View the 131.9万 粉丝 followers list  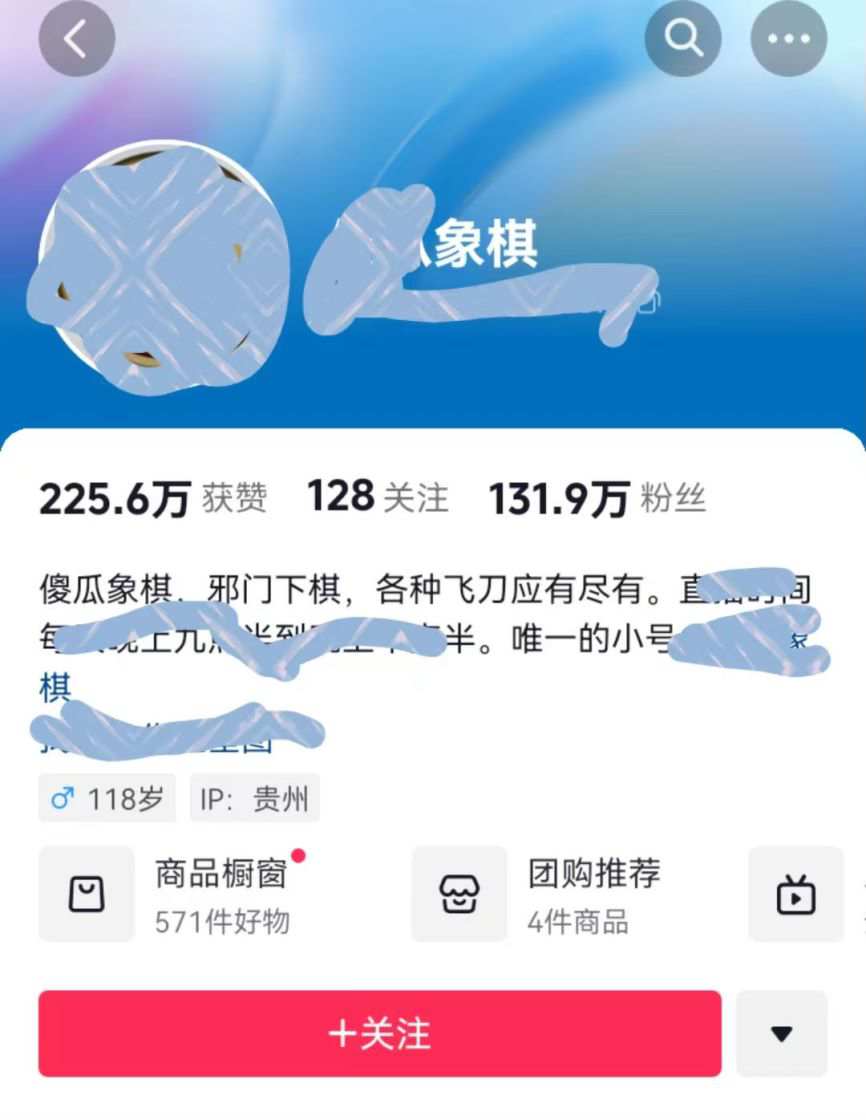click(598, 497)
